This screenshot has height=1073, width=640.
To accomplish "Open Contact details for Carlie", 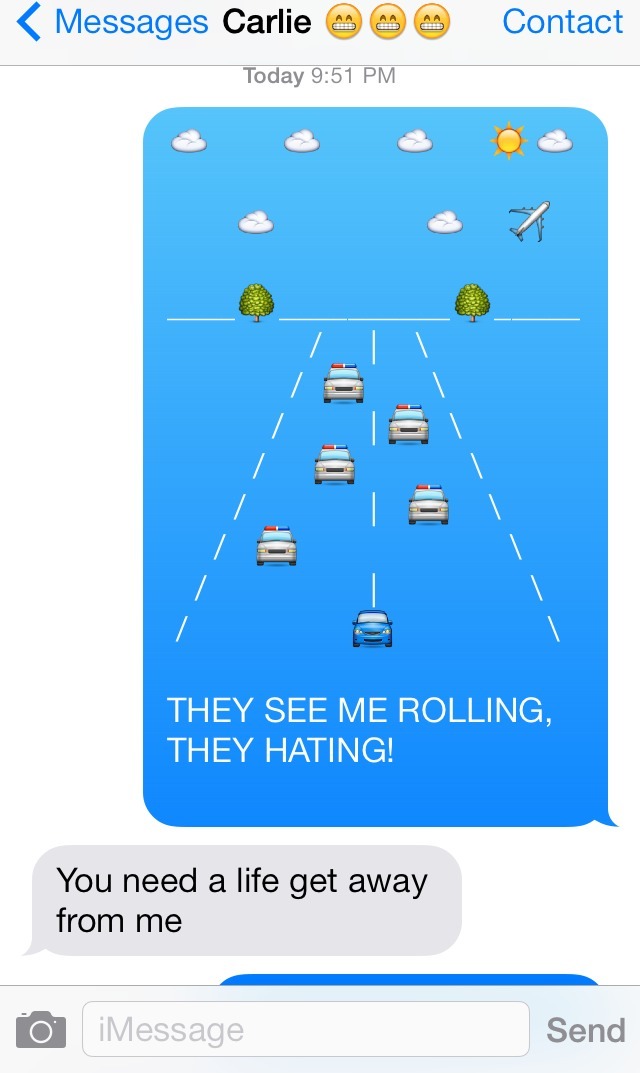I will click(x=562, y=22).
